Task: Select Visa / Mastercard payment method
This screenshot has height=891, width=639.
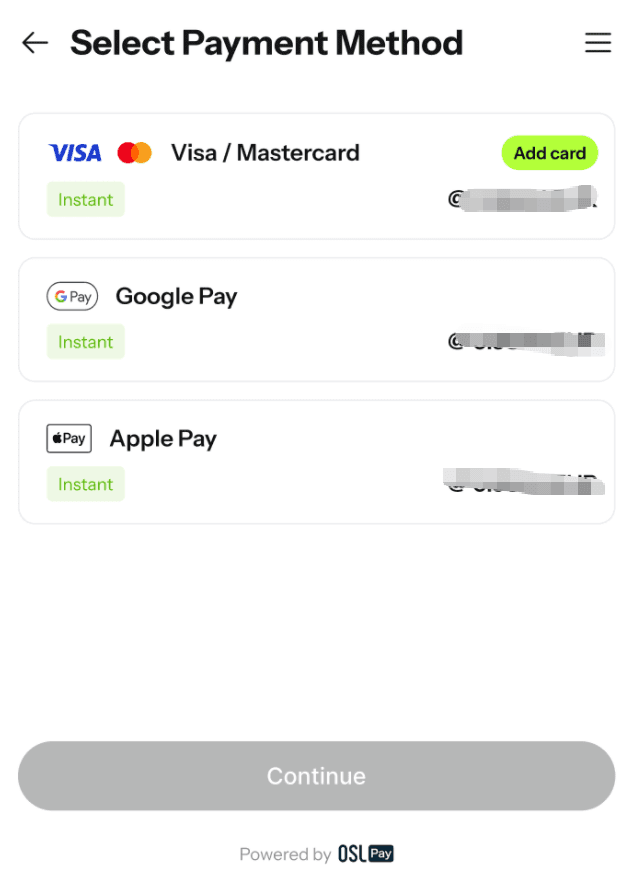Action: click(x=265, y=153)
